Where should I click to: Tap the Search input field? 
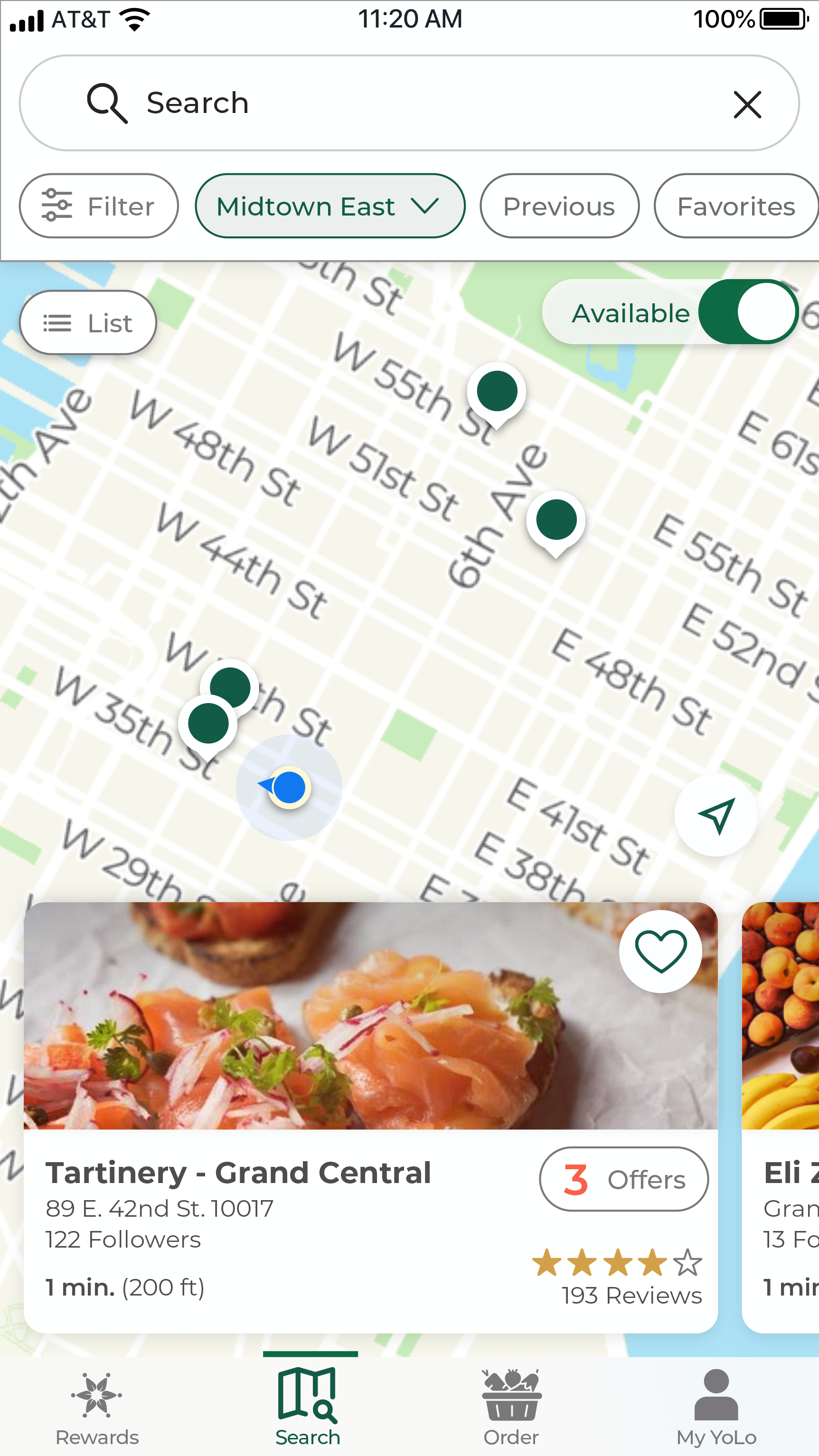[409, 103]
